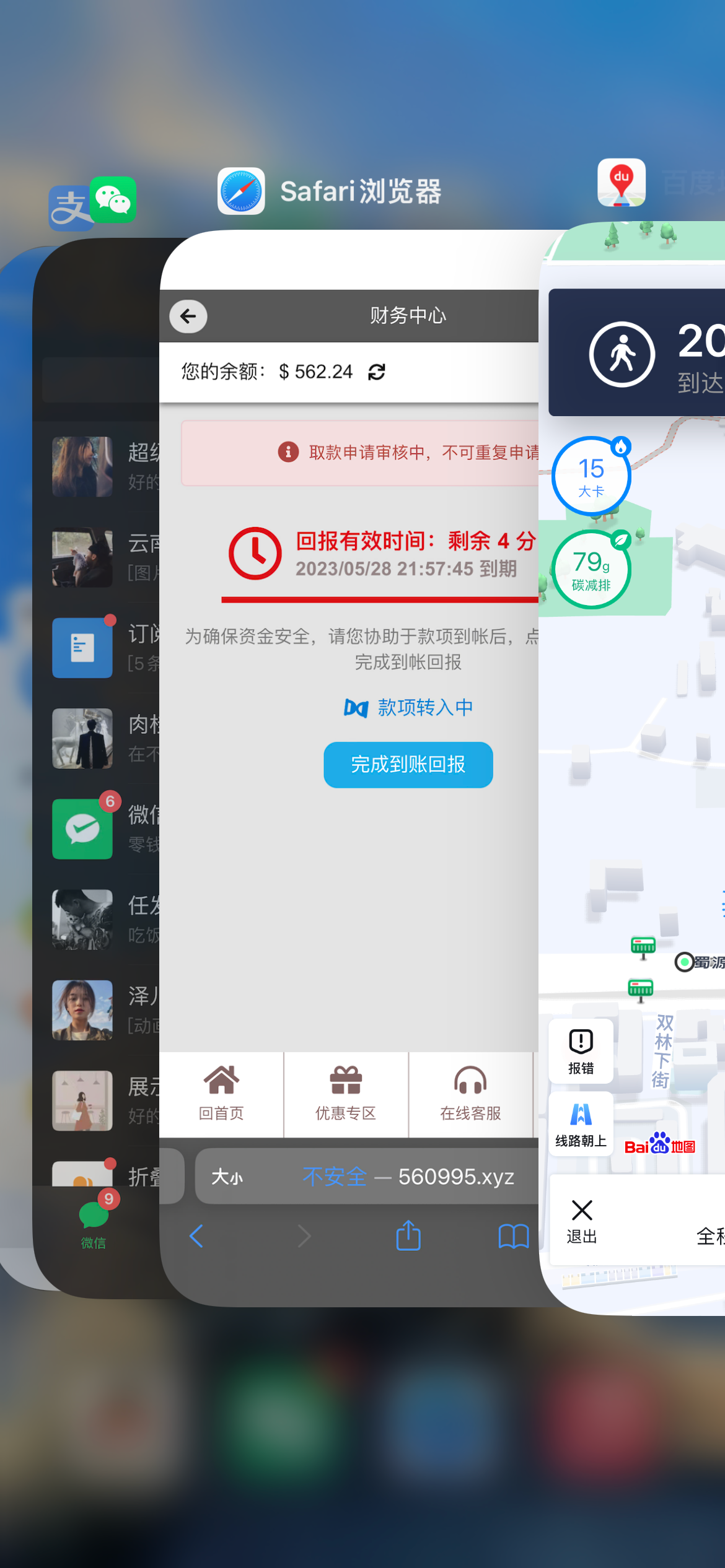Screen dimensions: 725x1568
Task: Tap the Safari浏览器 app icon
Action: tap(241, 191)
